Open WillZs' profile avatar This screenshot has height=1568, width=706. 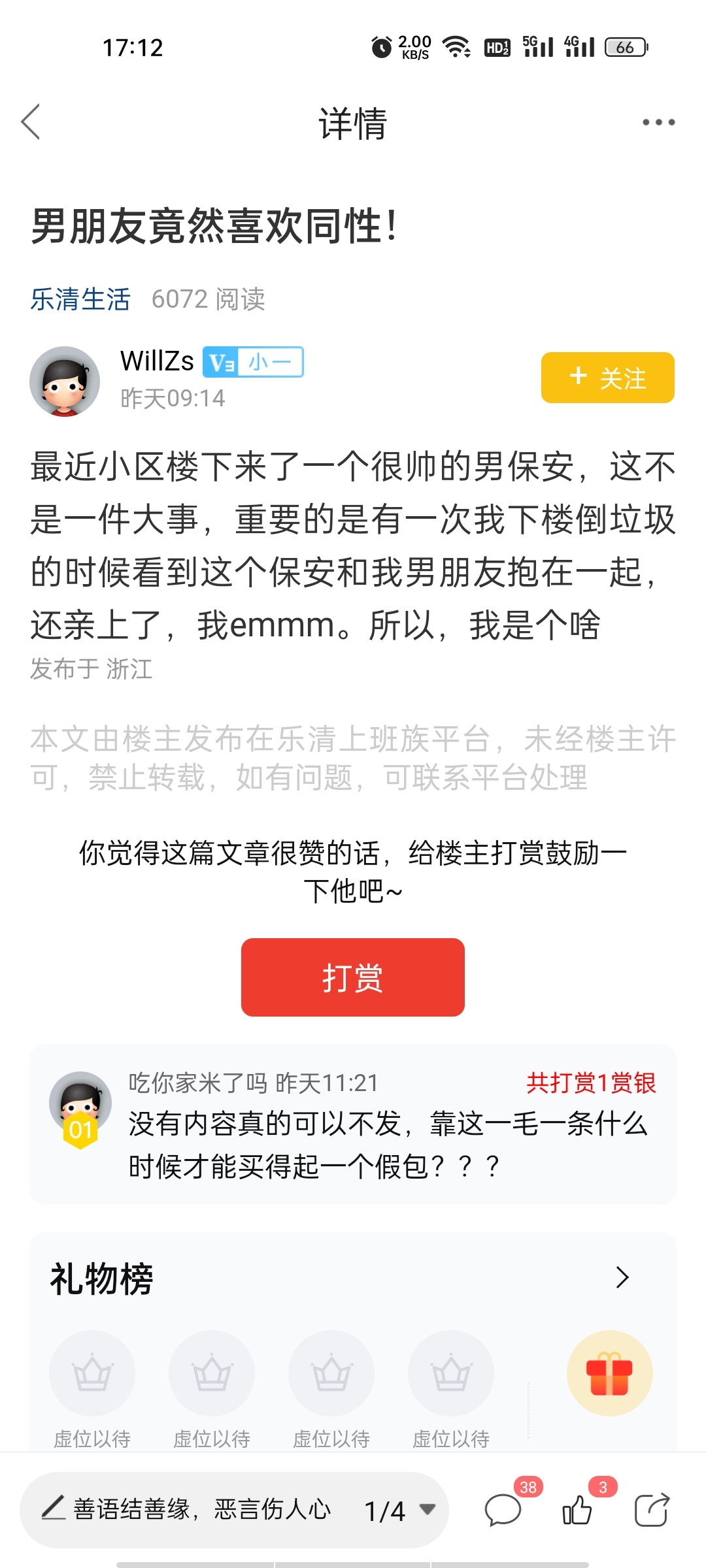coord(65,382)
